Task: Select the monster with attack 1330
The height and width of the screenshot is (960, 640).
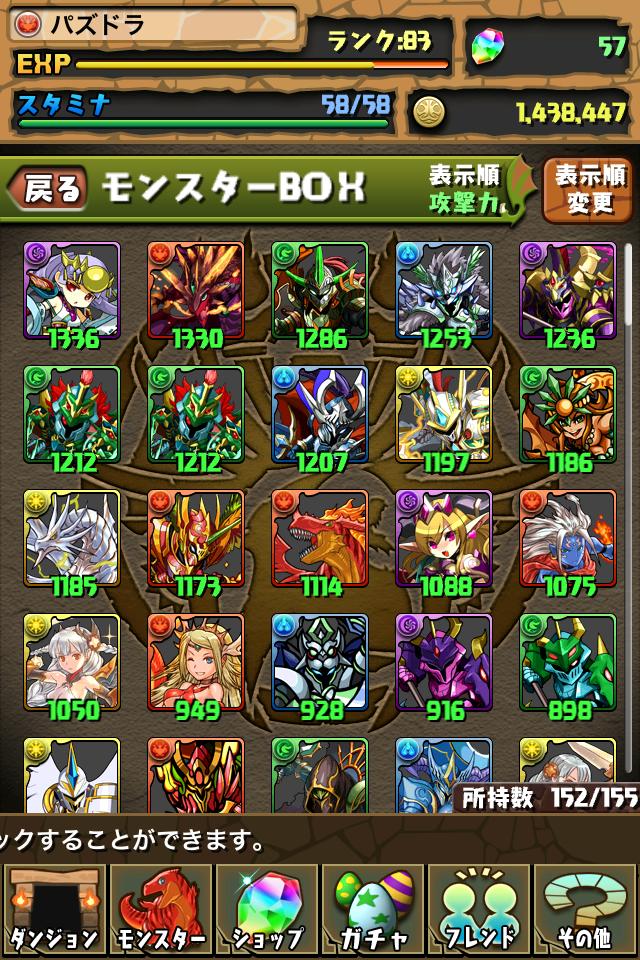Action: 195,291
